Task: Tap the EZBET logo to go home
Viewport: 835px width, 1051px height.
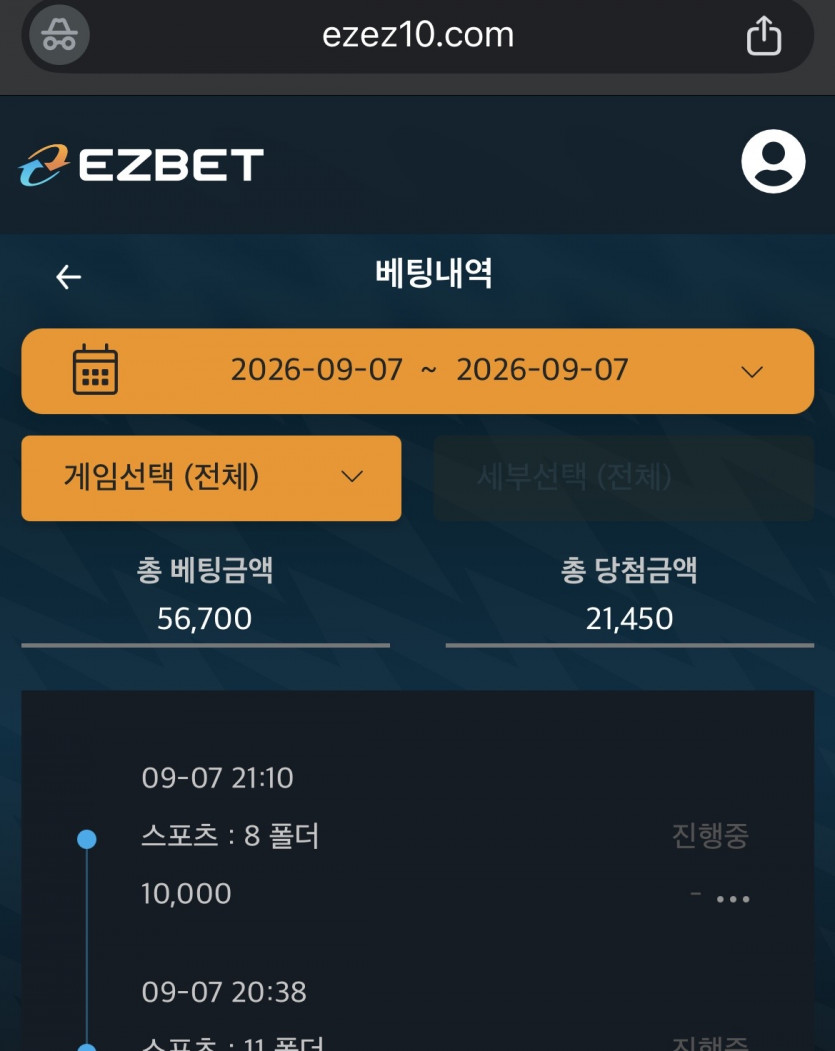Action: point(141,164)
